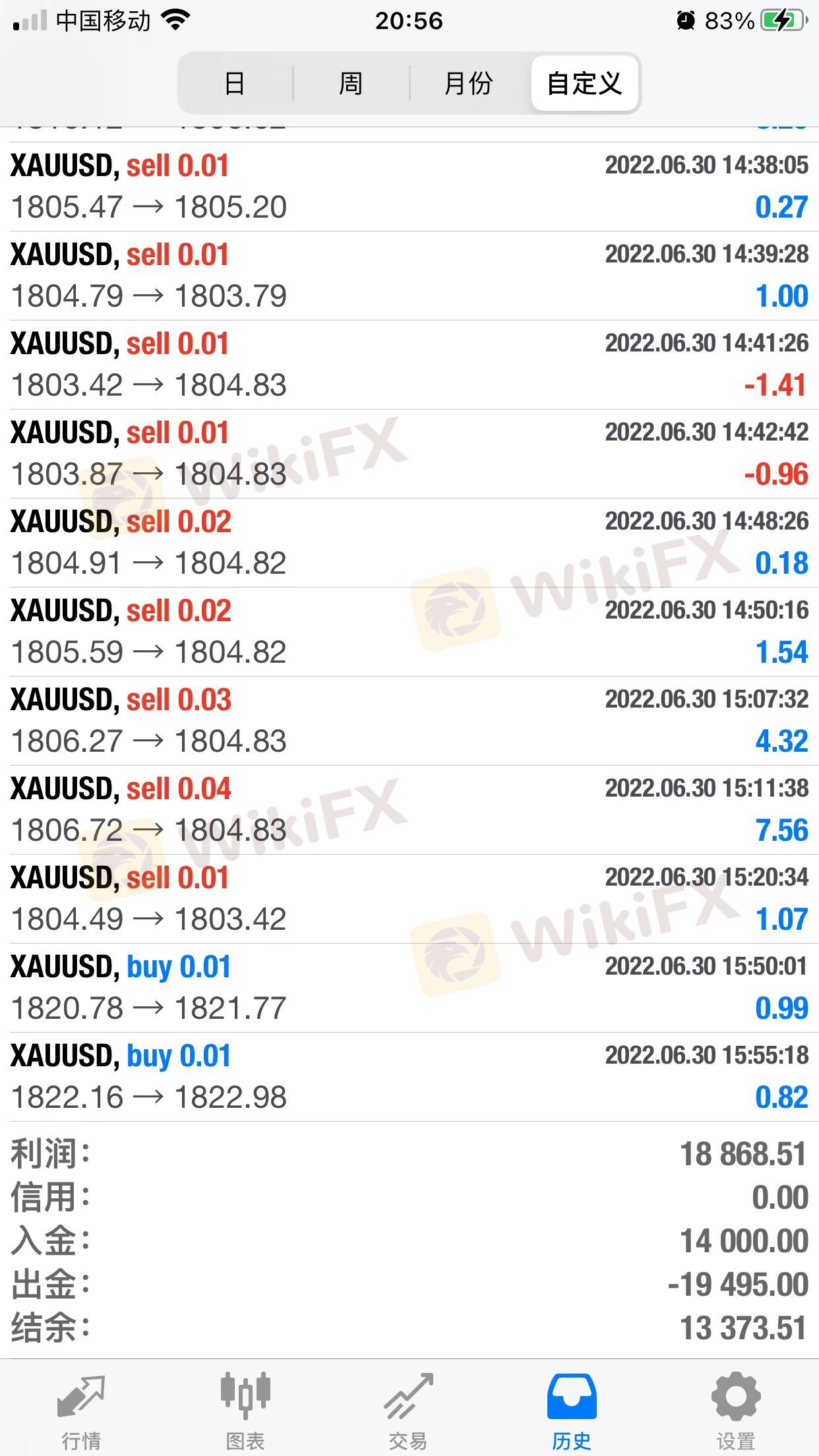819x1456 pixels.
Task: Open the sell trade closed at 14:38:05
Action: point(409,187)
